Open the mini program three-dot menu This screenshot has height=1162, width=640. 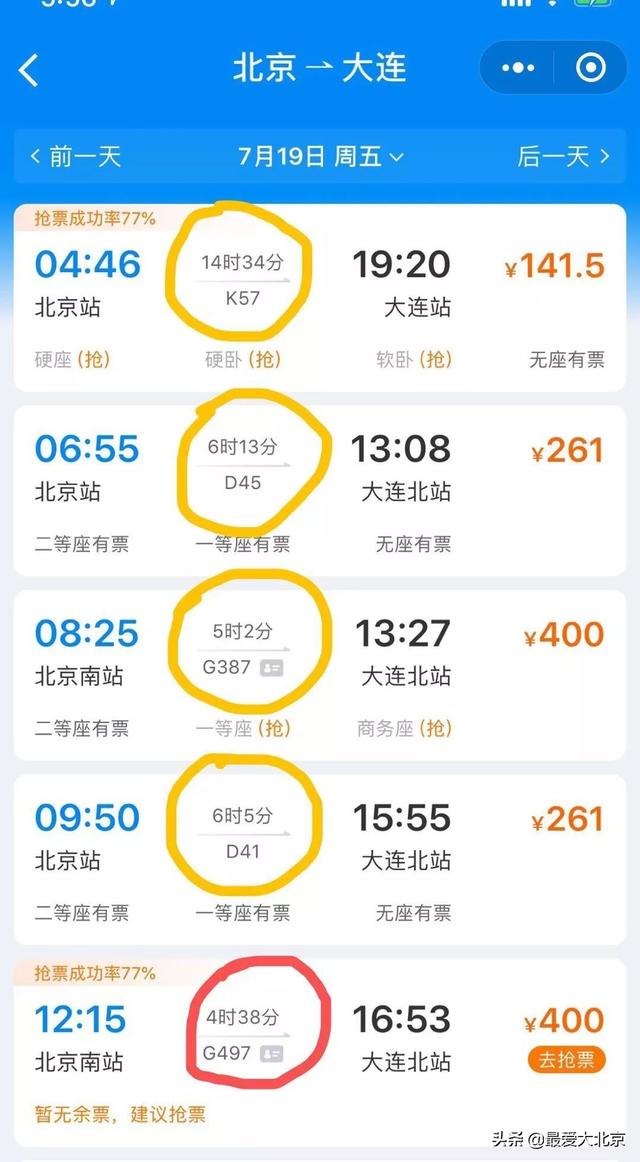(518, 68)
